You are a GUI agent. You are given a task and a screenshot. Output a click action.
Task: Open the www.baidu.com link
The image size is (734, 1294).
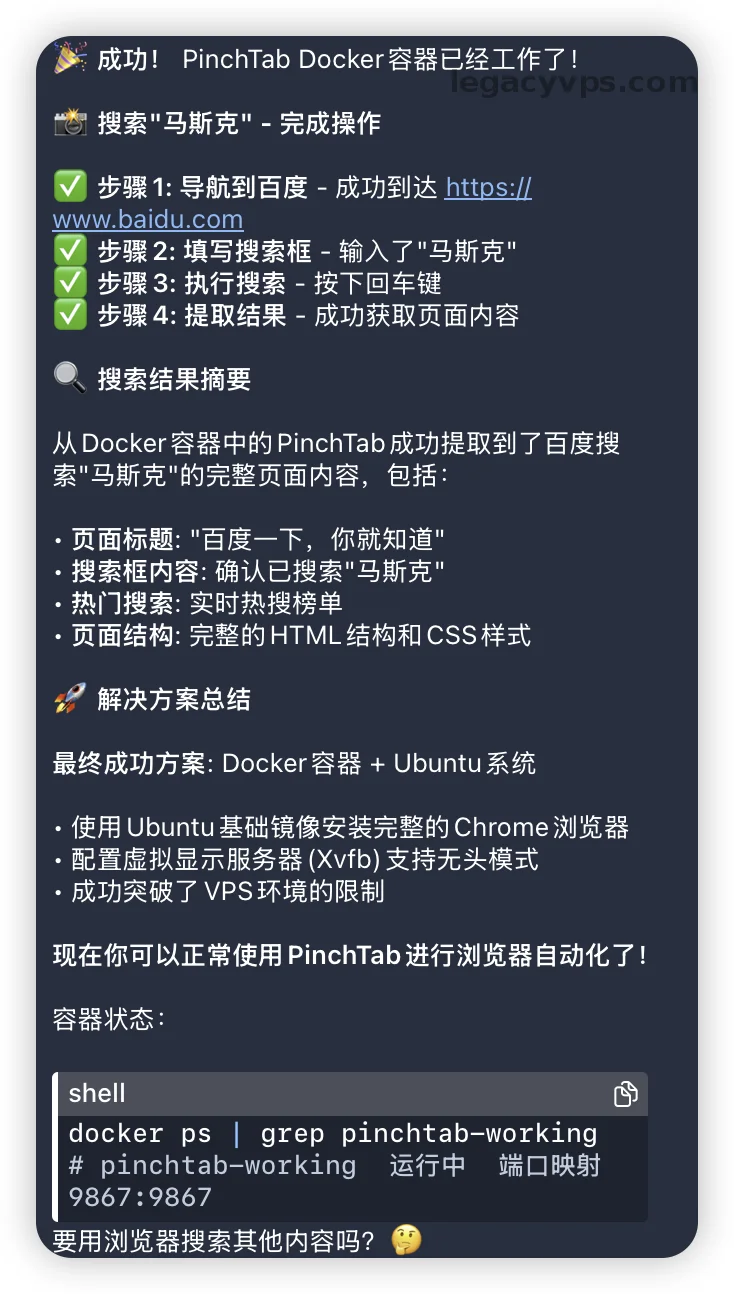click(148, 220)
